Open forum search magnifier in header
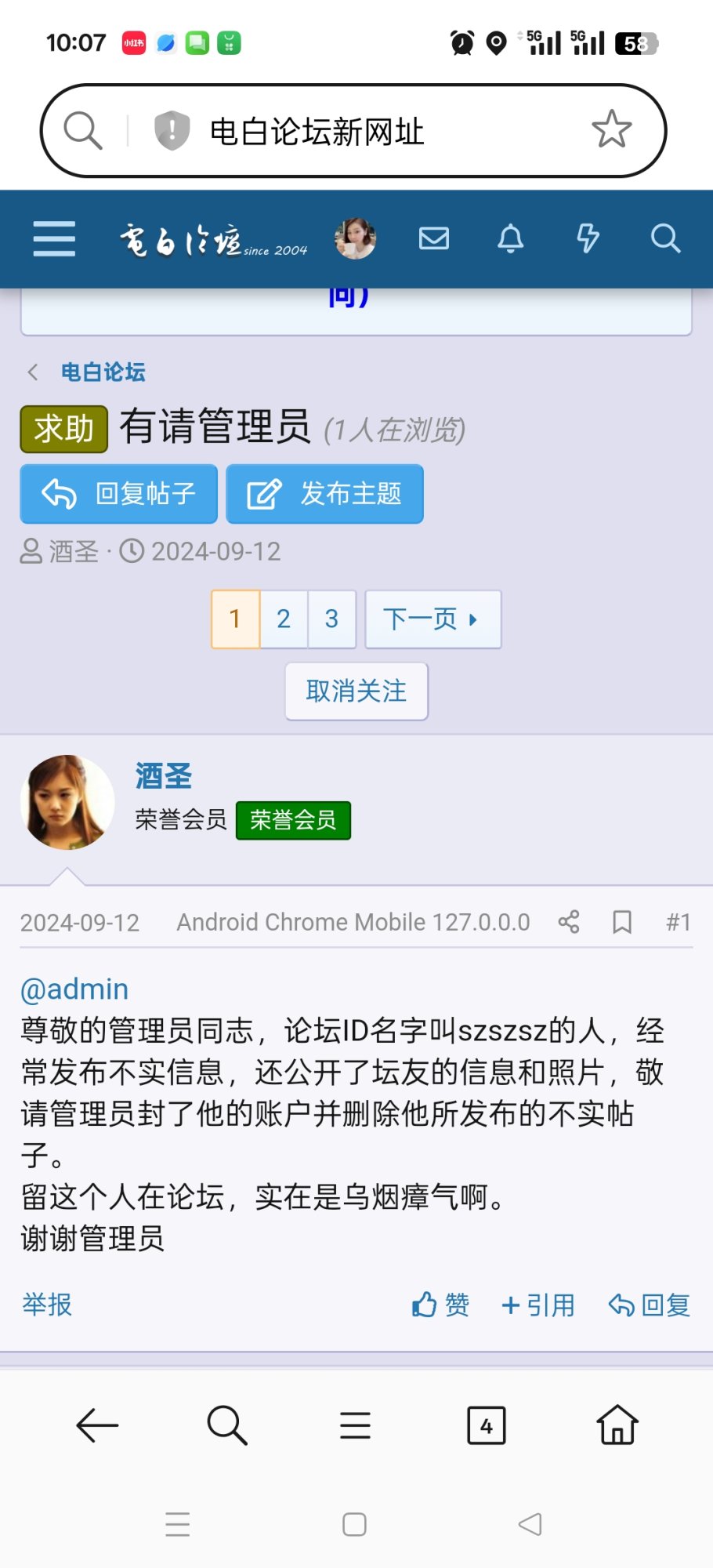 (x=665, y=238)
